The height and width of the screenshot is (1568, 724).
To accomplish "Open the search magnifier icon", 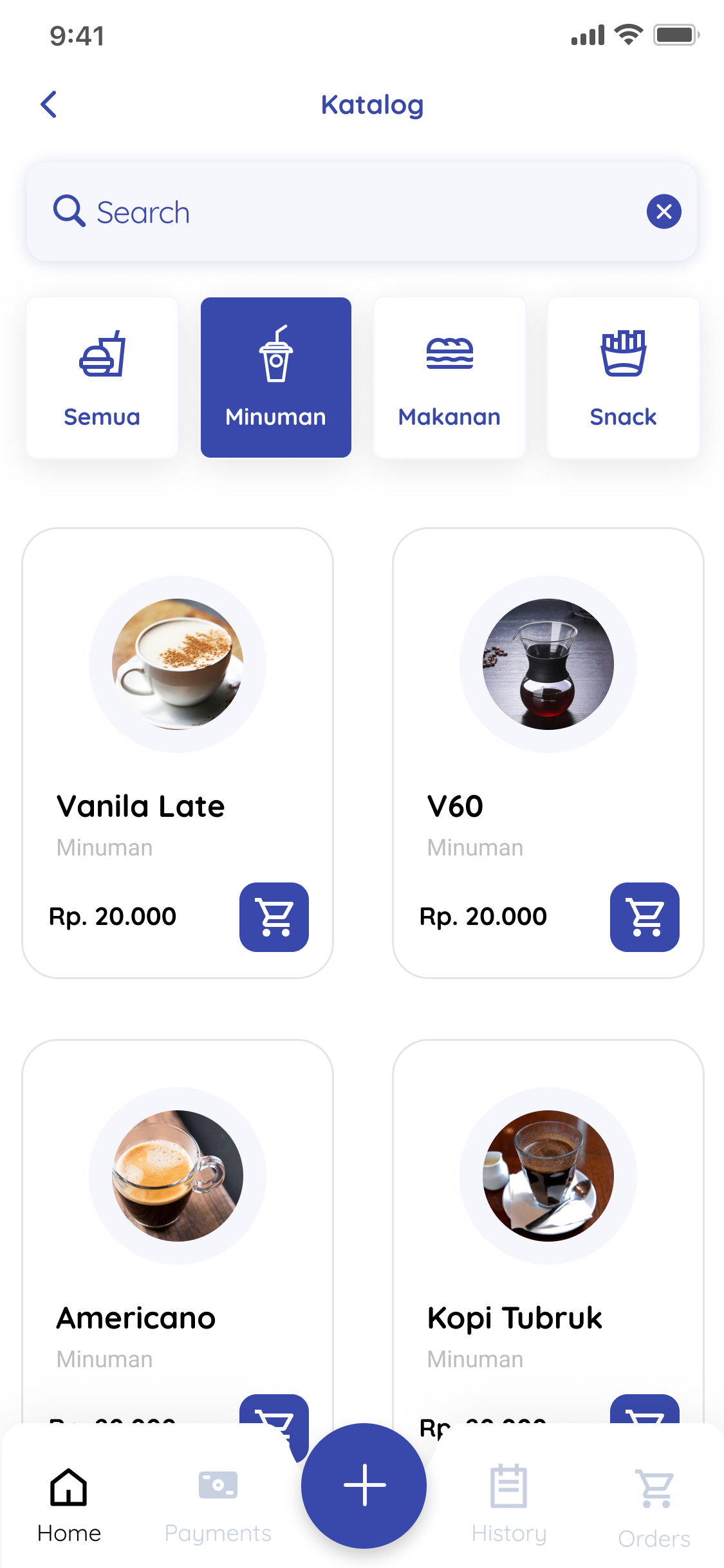I will click(x=70, y=211).
